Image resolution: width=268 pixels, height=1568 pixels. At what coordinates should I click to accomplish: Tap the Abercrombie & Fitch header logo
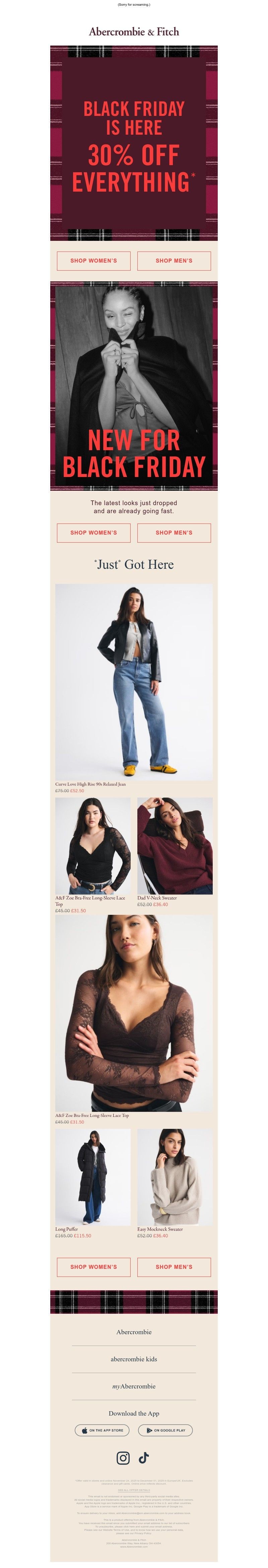point(134,31)
